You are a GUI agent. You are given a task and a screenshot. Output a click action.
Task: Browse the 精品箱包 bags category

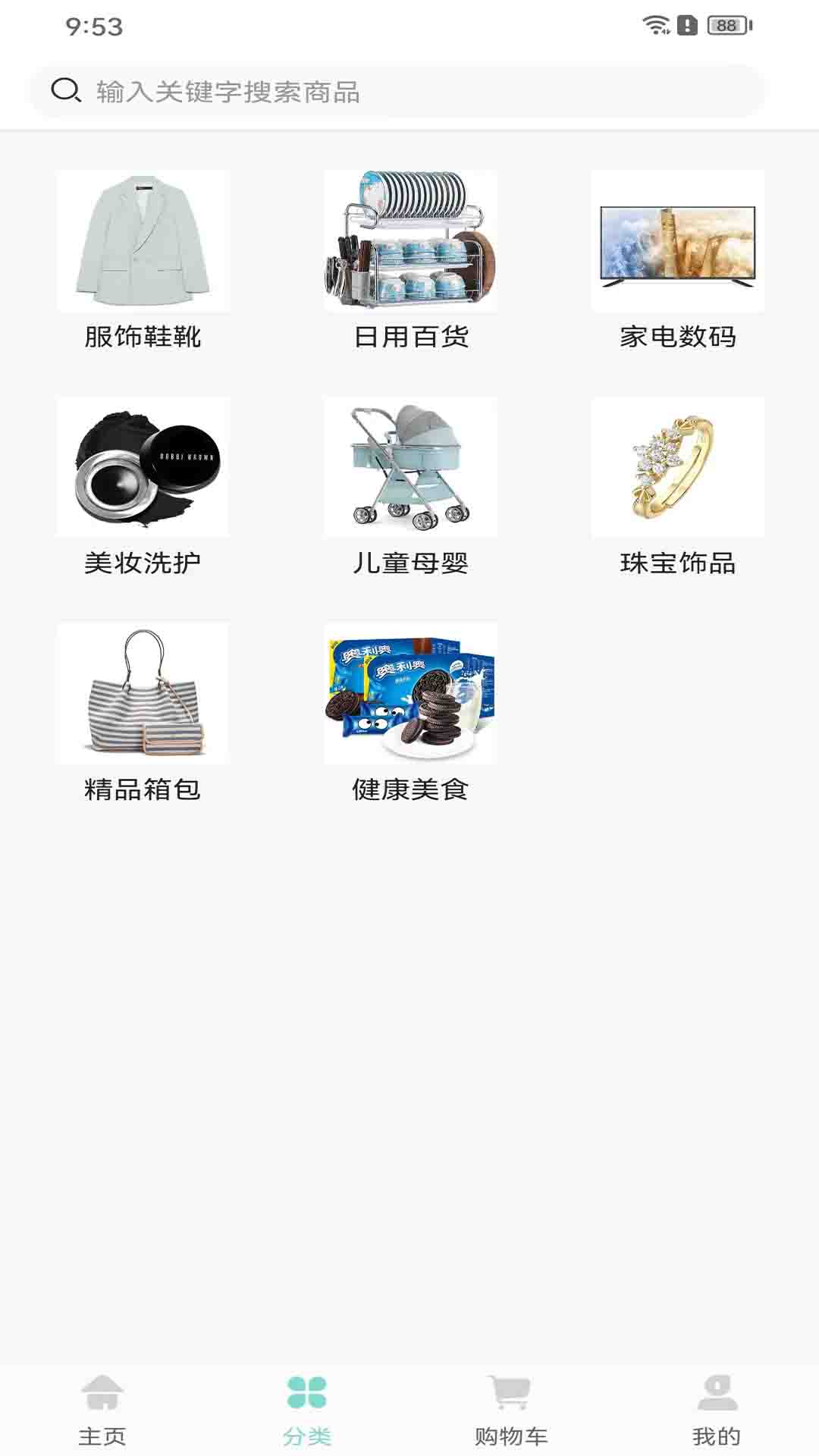tap(143, 713)
